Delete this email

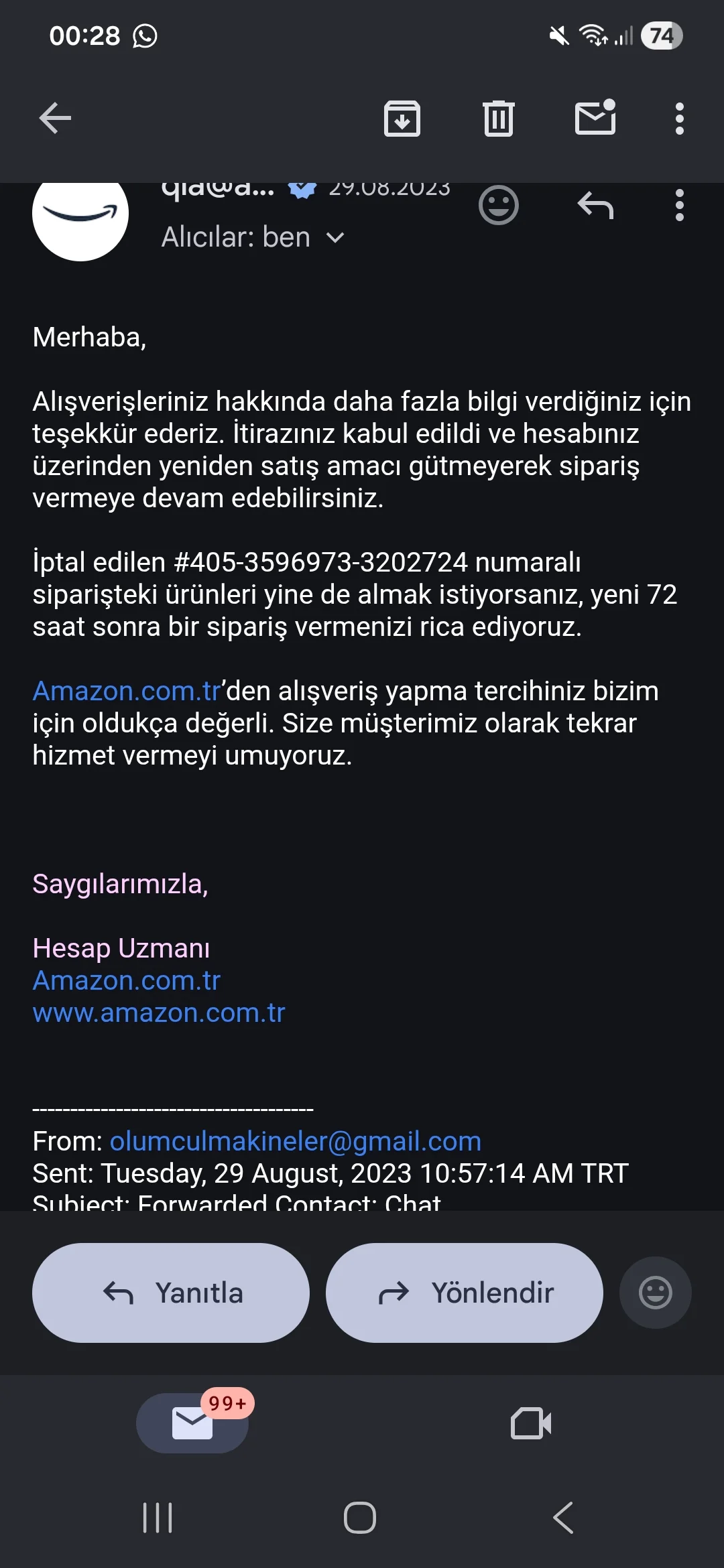point(498,119)
